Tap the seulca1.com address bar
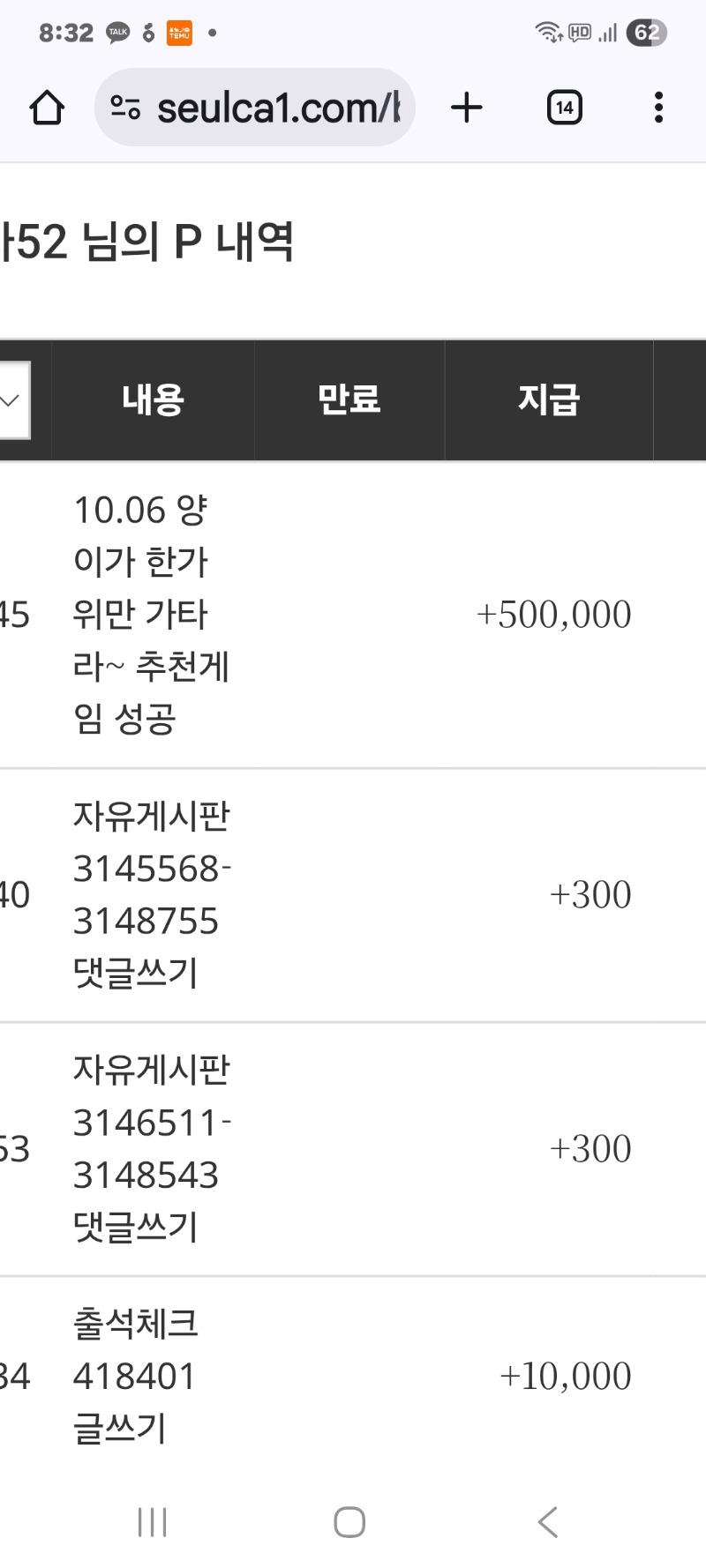This screenshot has height=1568, width=706. coord(277,108)
